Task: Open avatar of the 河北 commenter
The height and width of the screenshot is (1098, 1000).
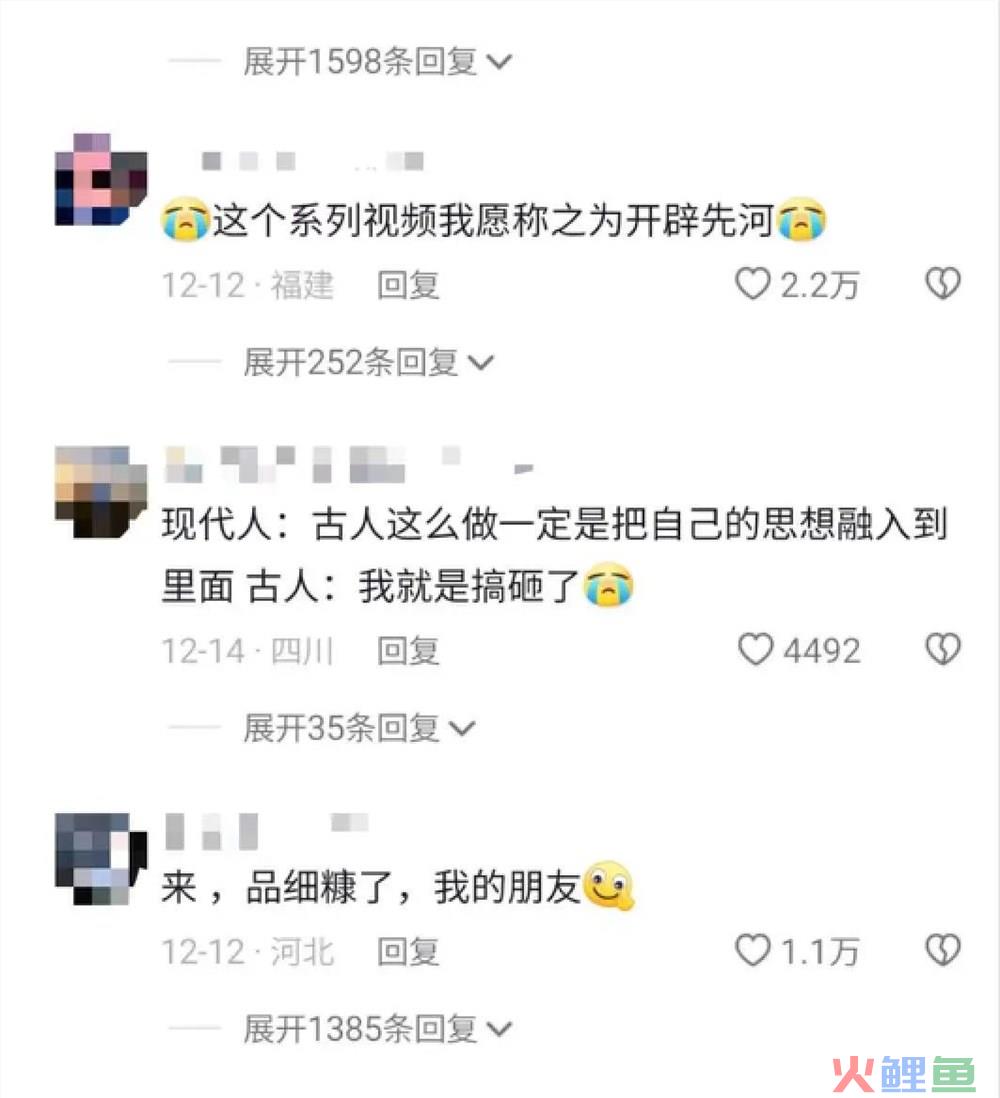Action: tap(101, 858)
